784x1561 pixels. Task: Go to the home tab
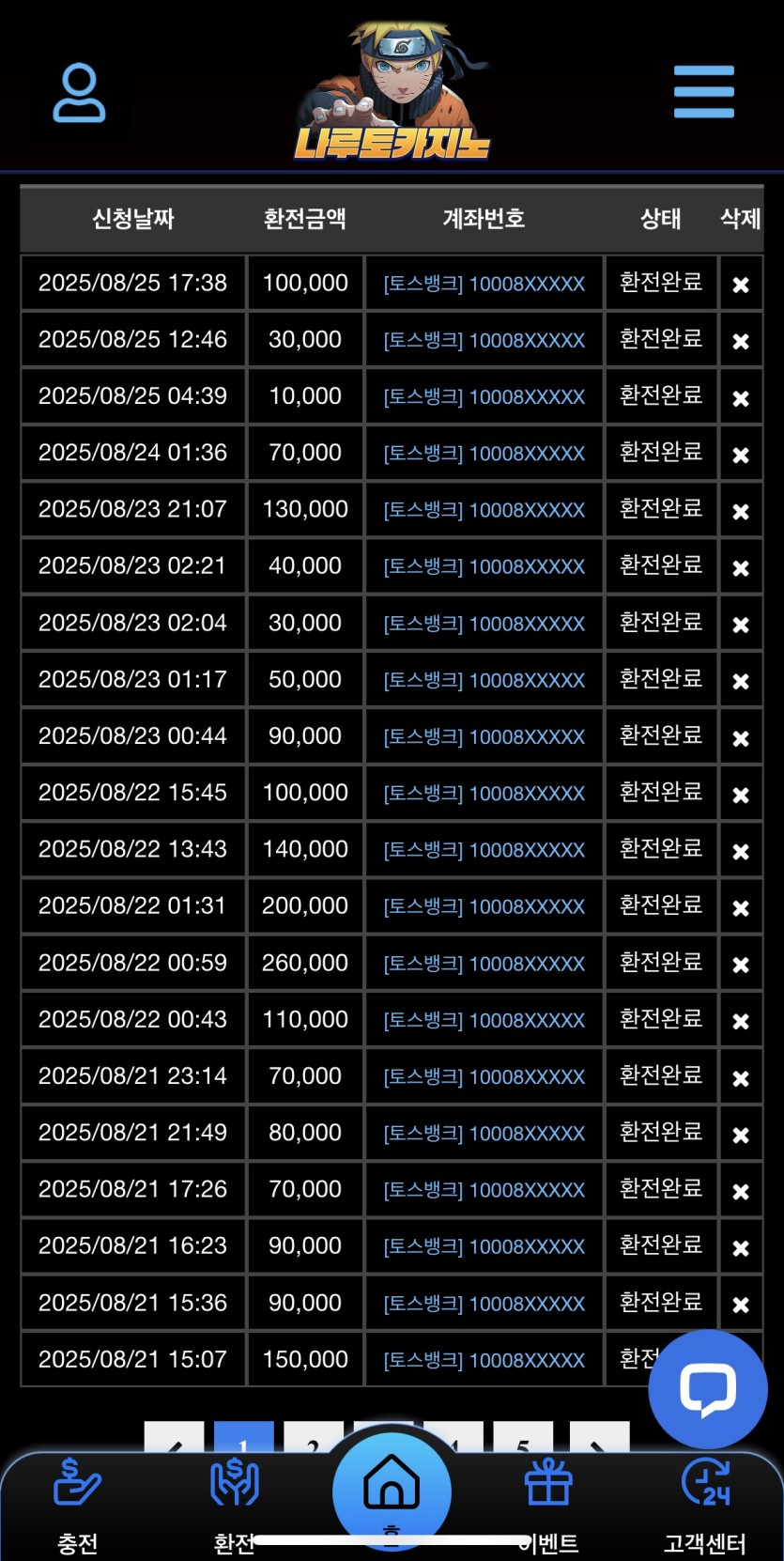(392, 1489)
